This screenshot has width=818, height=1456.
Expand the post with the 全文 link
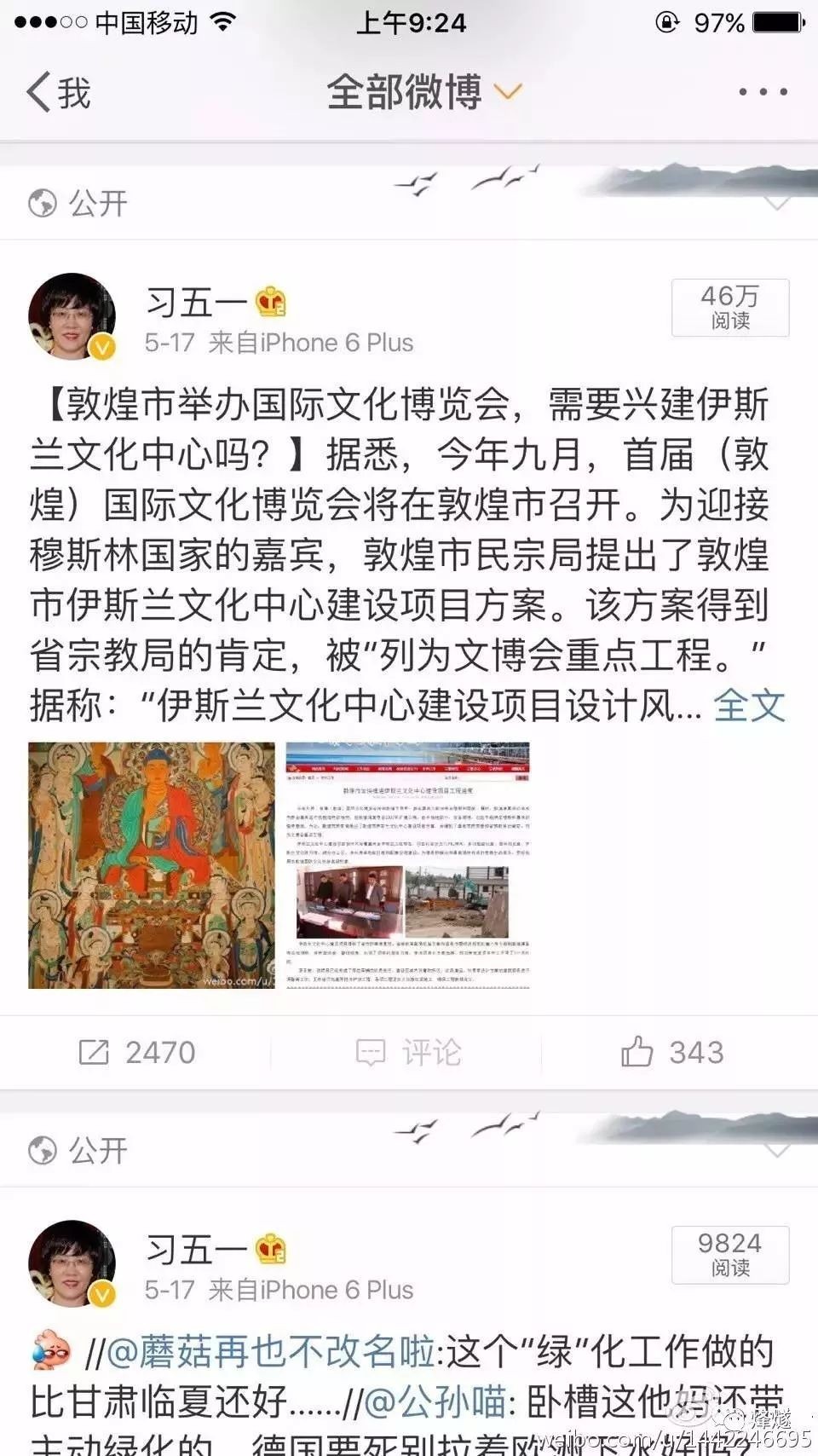(x=749, y=706)
